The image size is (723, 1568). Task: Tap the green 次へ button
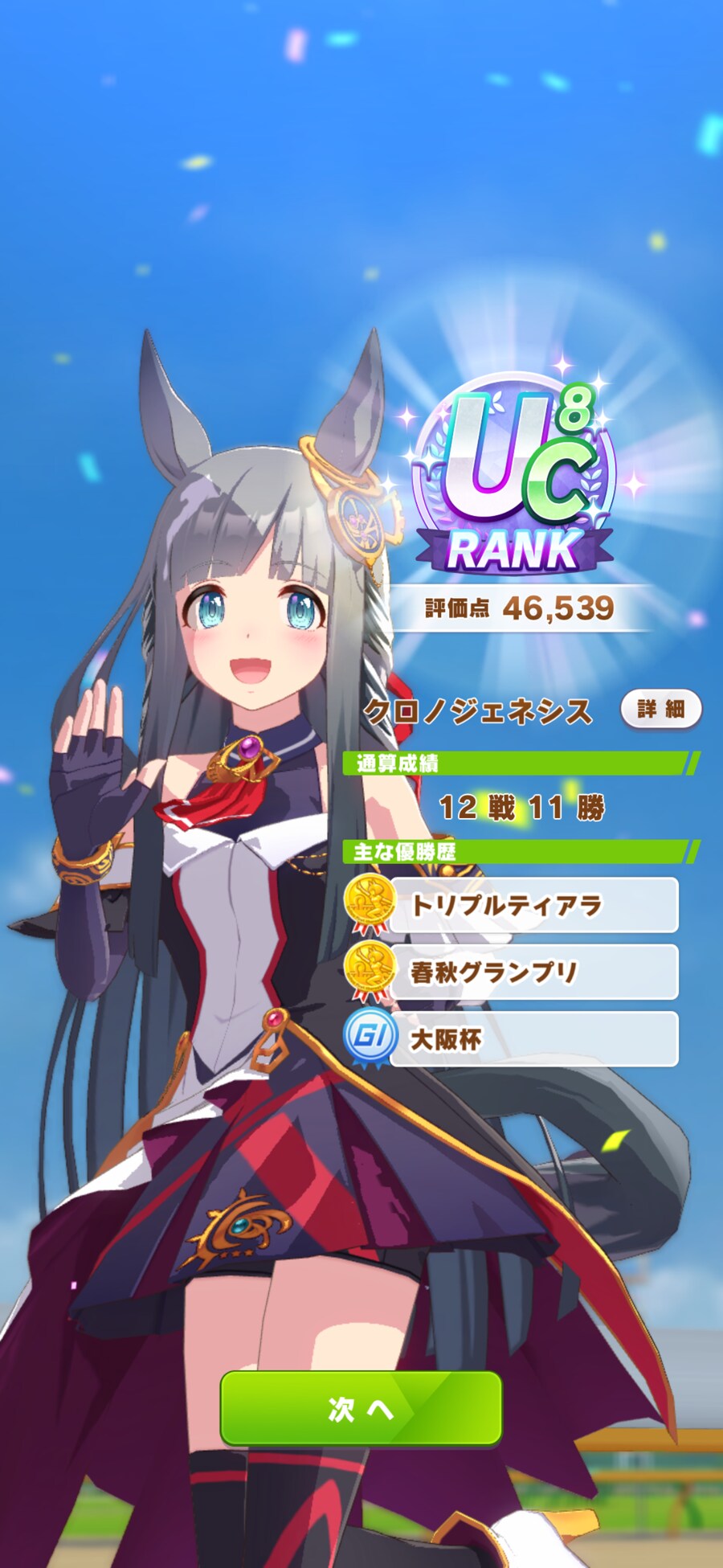[361, 1408]
